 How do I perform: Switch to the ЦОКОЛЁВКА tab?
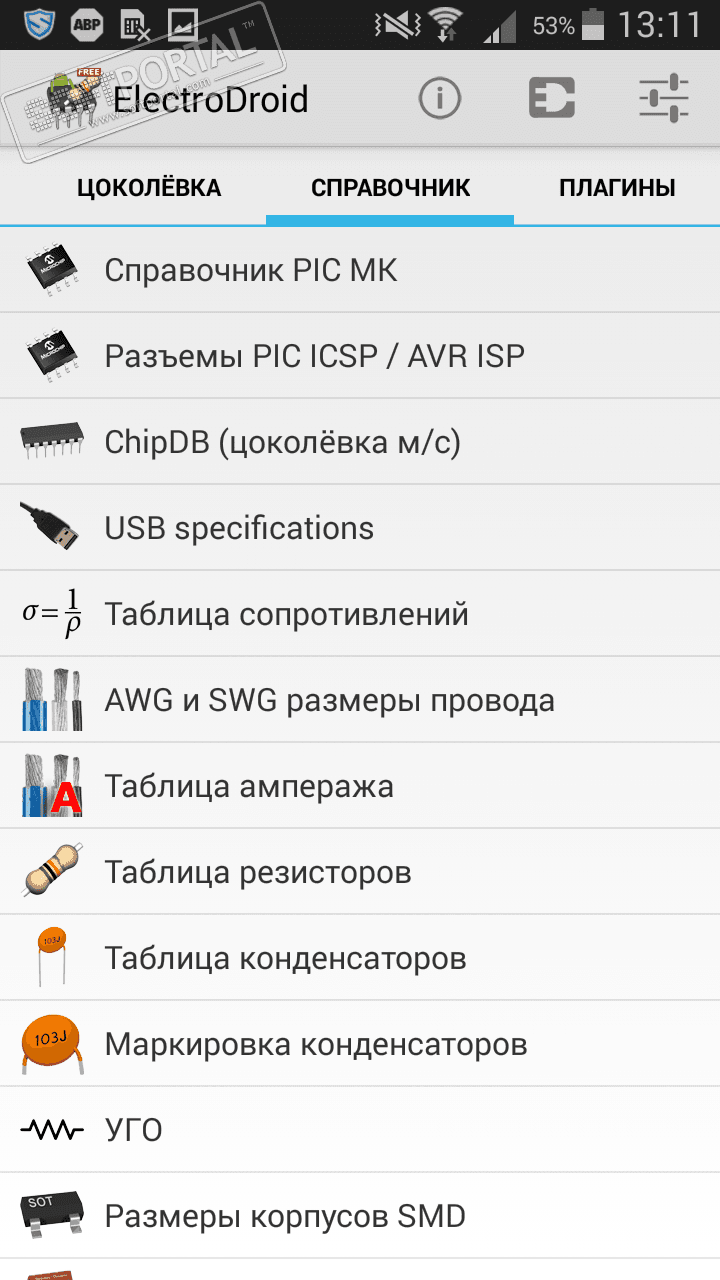pos(149,188)
